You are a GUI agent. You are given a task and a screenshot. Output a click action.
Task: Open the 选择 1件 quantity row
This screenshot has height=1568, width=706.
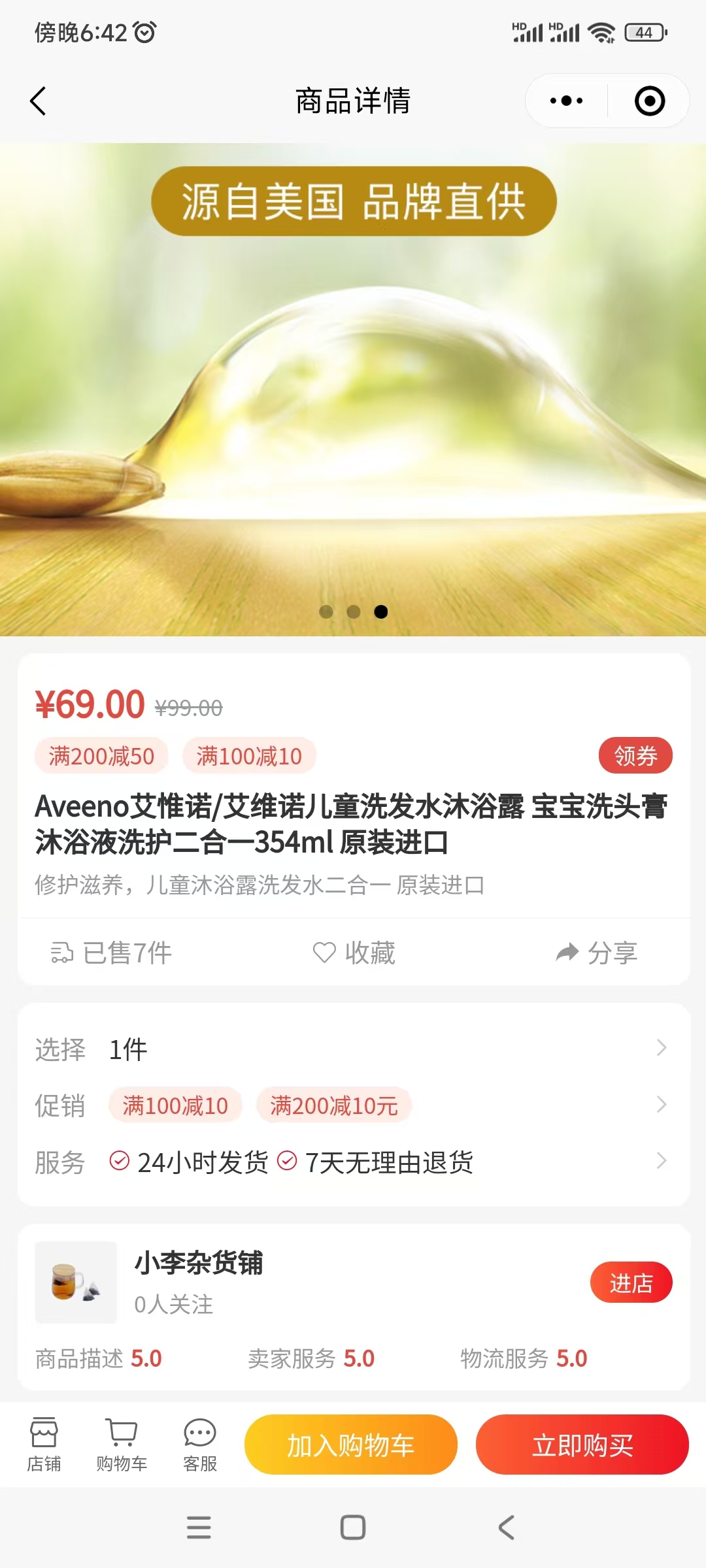click(353, 1049)
